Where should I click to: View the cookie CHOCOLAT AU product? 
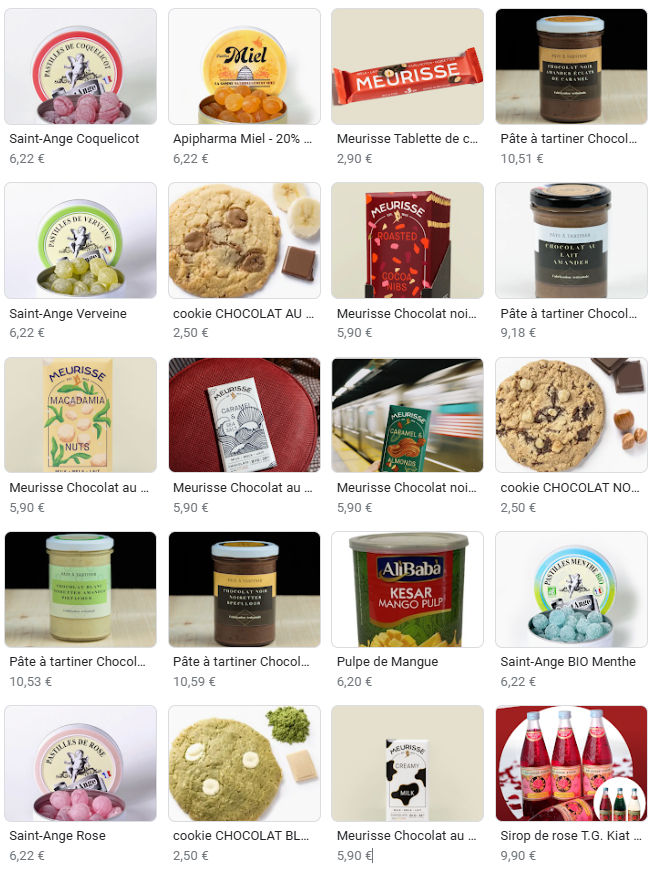244,241
